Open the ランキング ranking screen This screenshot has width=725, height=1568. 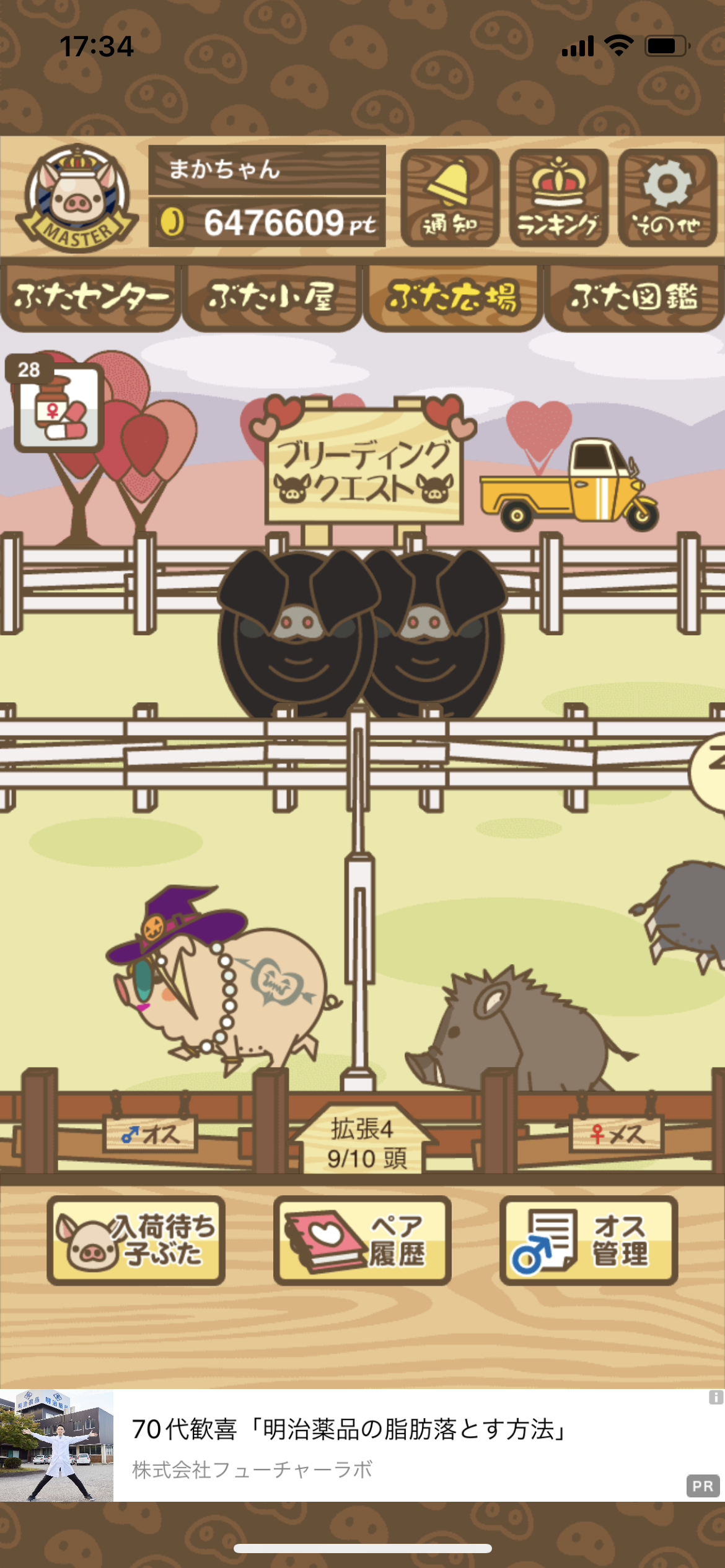point(558,198)
